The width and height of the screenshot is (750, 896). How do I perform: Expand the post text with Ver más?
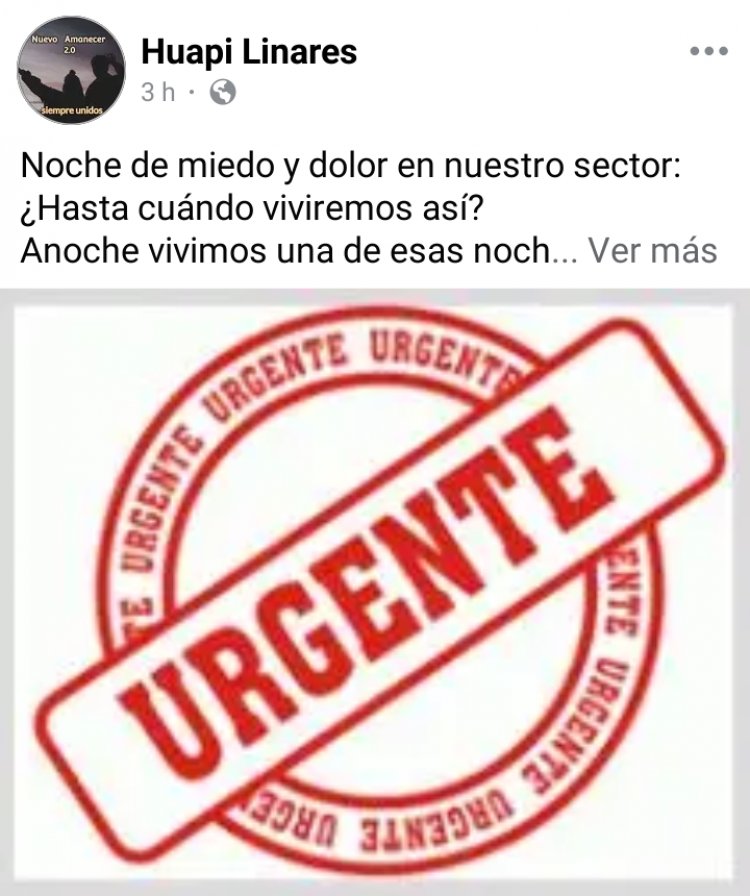pyautogui.click(x=652, y=250)
